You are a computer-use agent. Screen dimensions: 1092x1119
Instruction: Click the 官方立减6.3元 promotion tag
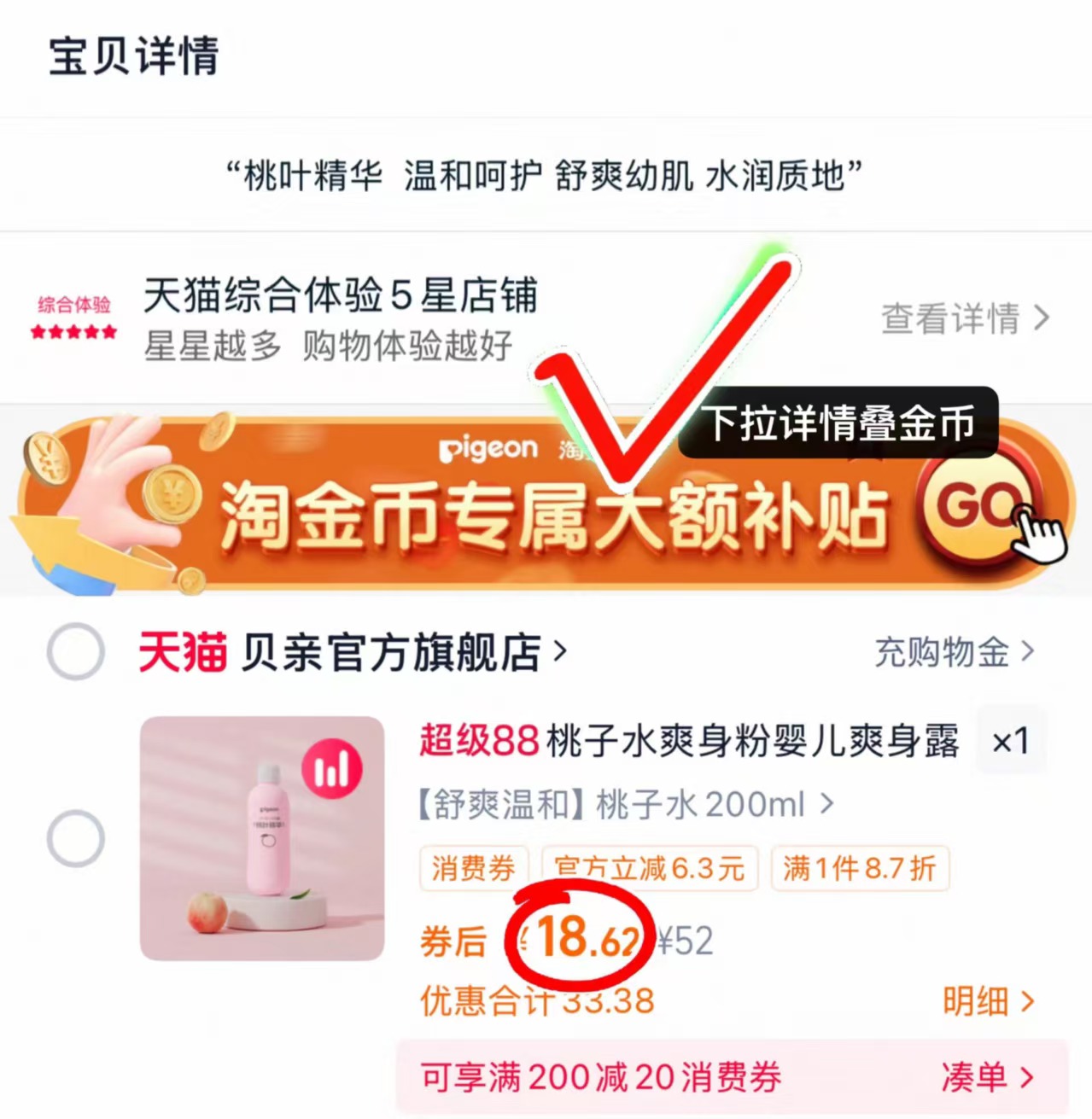651,868
